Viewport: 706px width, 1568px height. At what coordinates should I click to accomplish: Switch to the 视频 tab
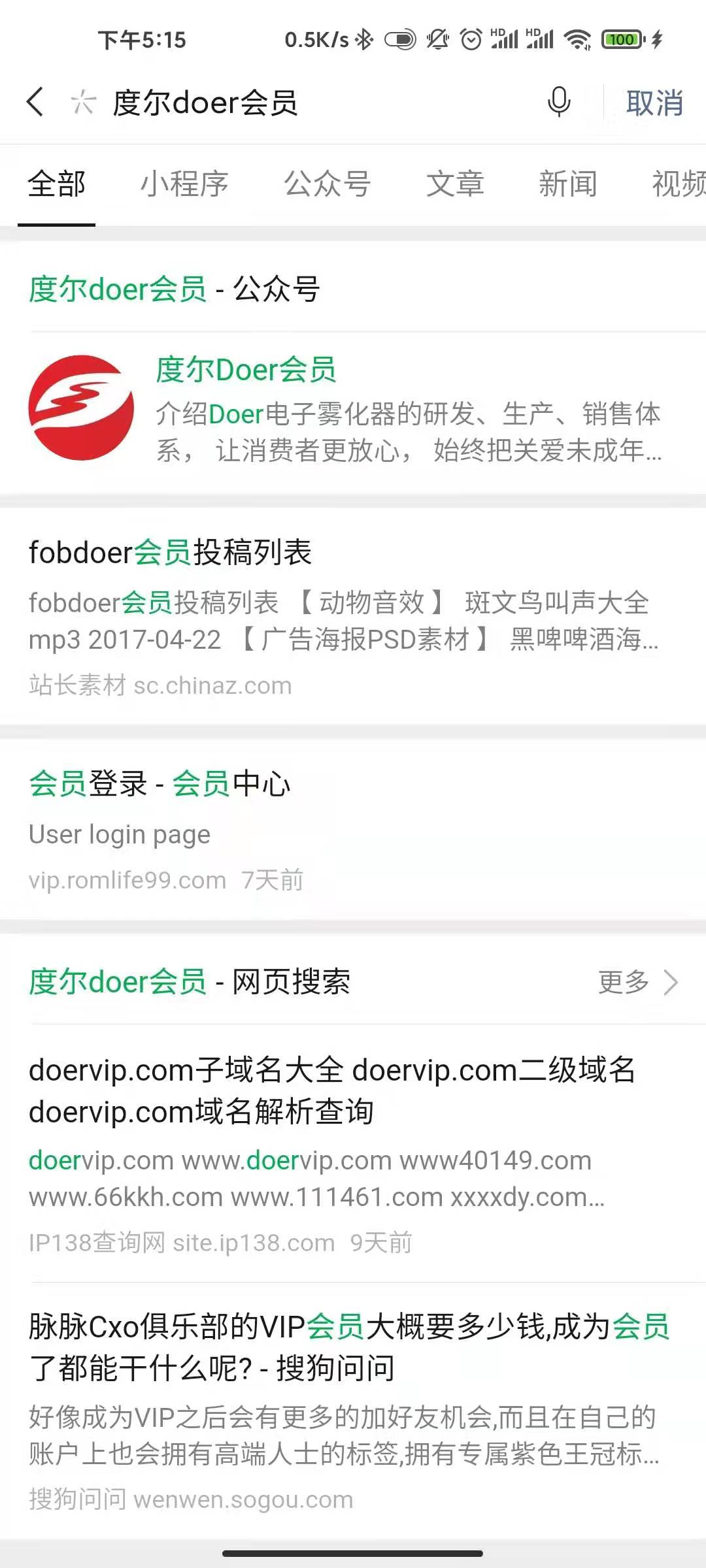click(x=679, y=184)
